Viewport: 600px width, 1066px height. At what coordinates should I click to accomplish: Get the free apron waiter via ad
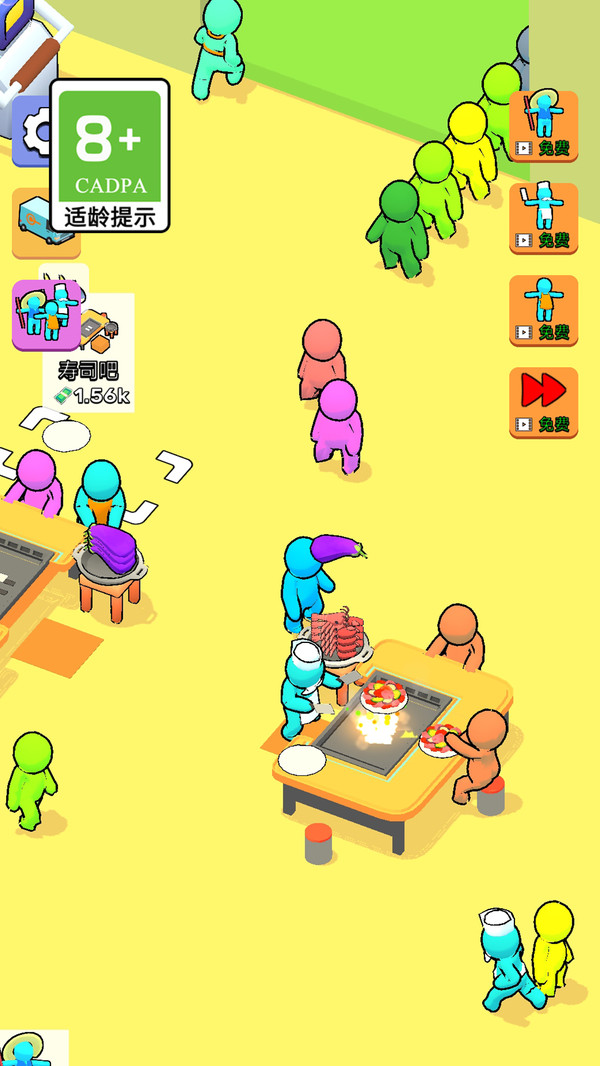click(x=543, y=309)
